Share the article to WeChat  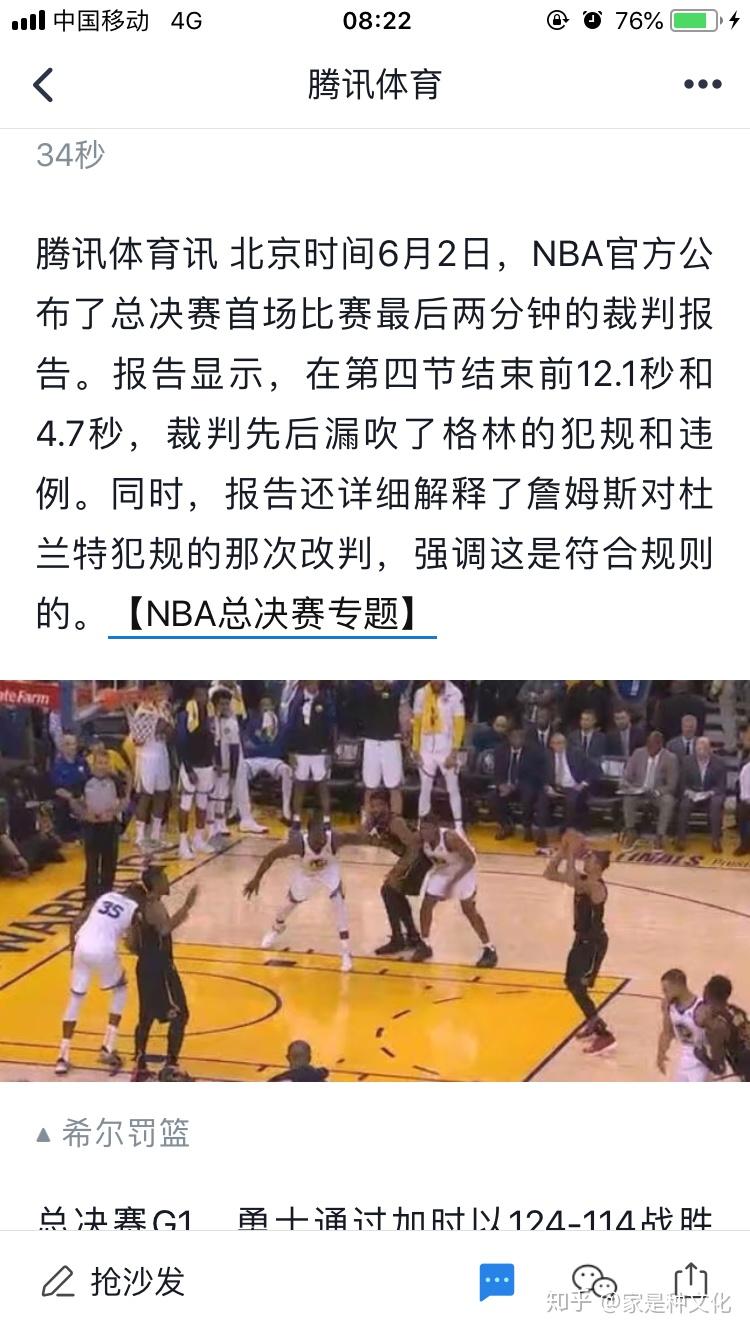593,1281
